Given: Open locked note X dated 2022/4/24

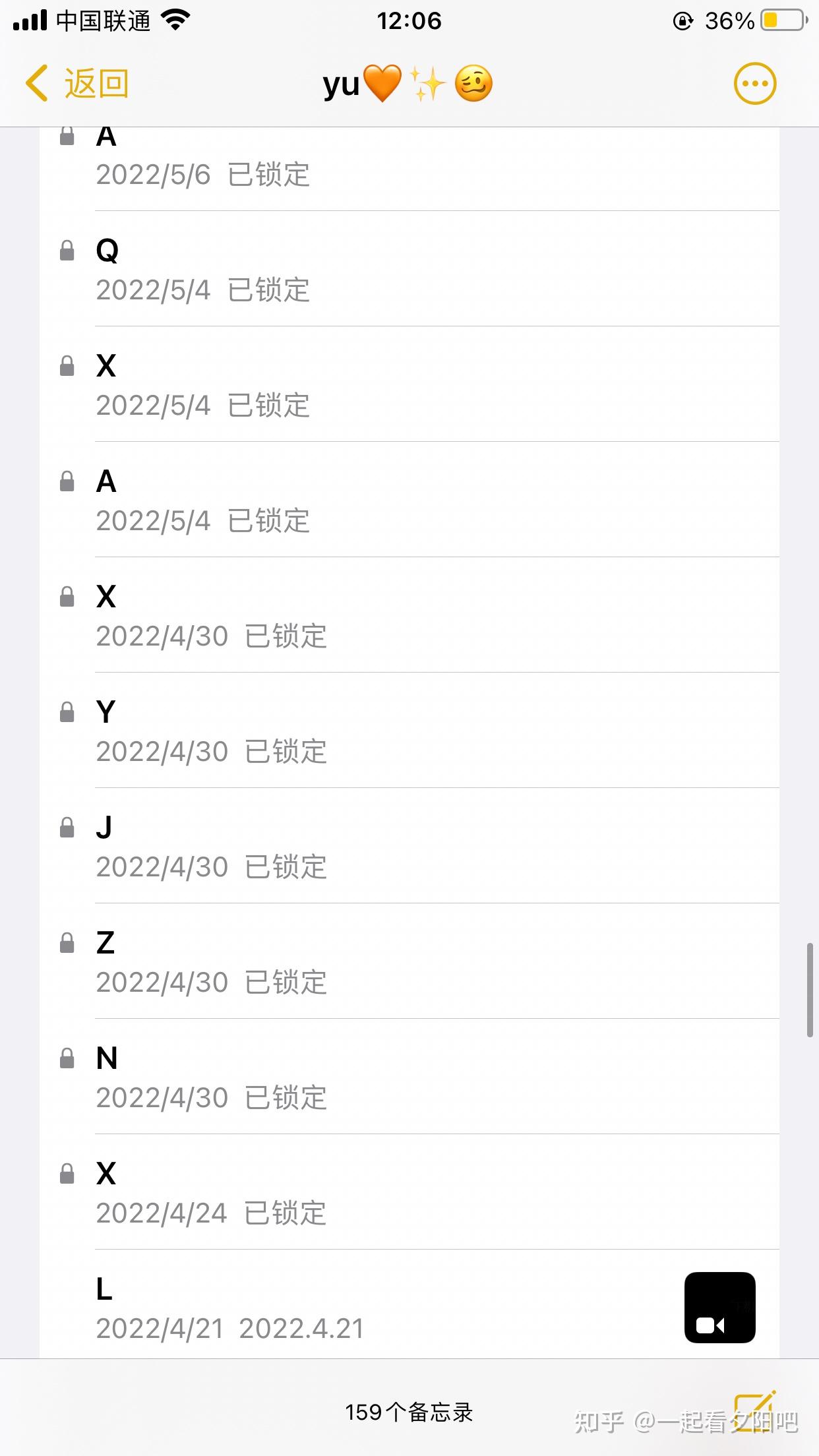Looking at the screenshot, I should pyautogui.click(x=409, y=1193).
